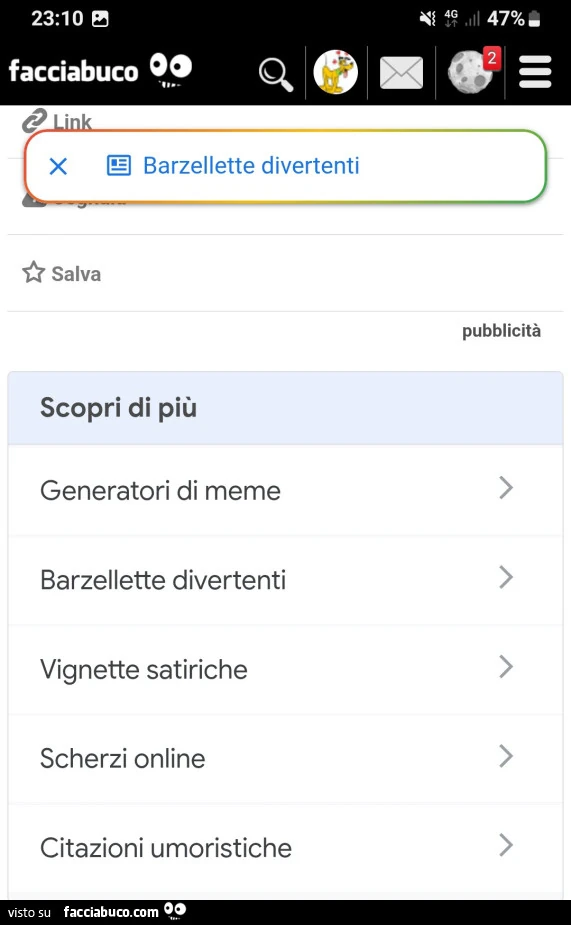
Task: Tap the facciabuco logo to go home
Action: [100, 71]
